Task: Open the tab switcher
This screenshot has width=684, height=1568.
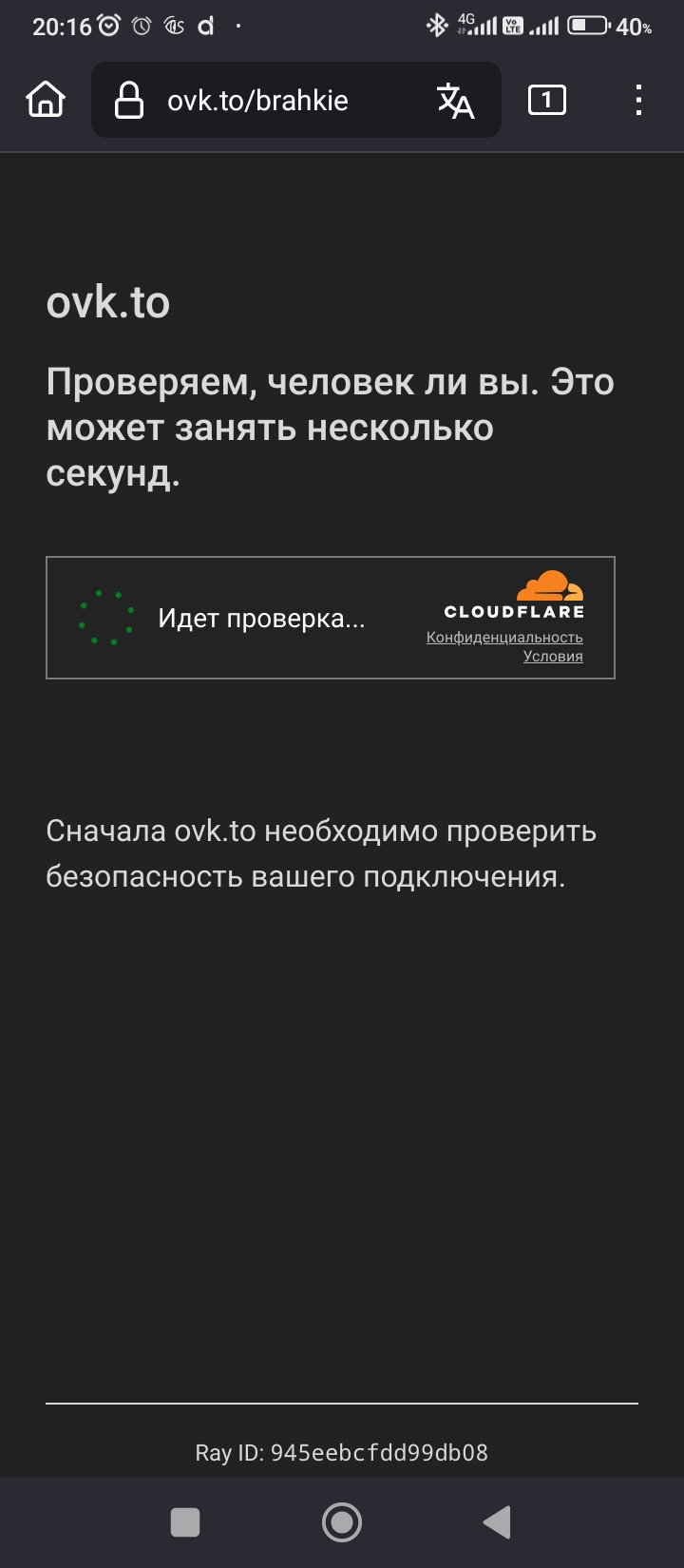Action: pyautogui.click(x=546, y=100)
